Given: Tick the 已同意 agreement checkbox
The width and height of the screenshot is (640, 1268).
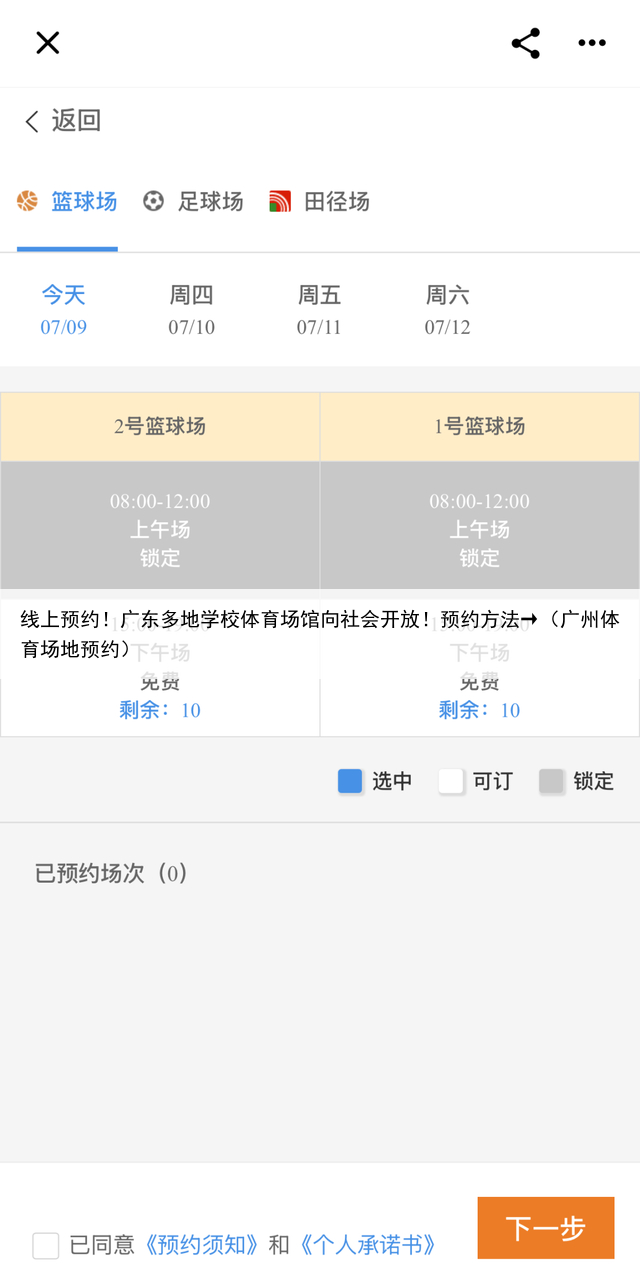Looking at the screenshot, I should pos(46,1245).
